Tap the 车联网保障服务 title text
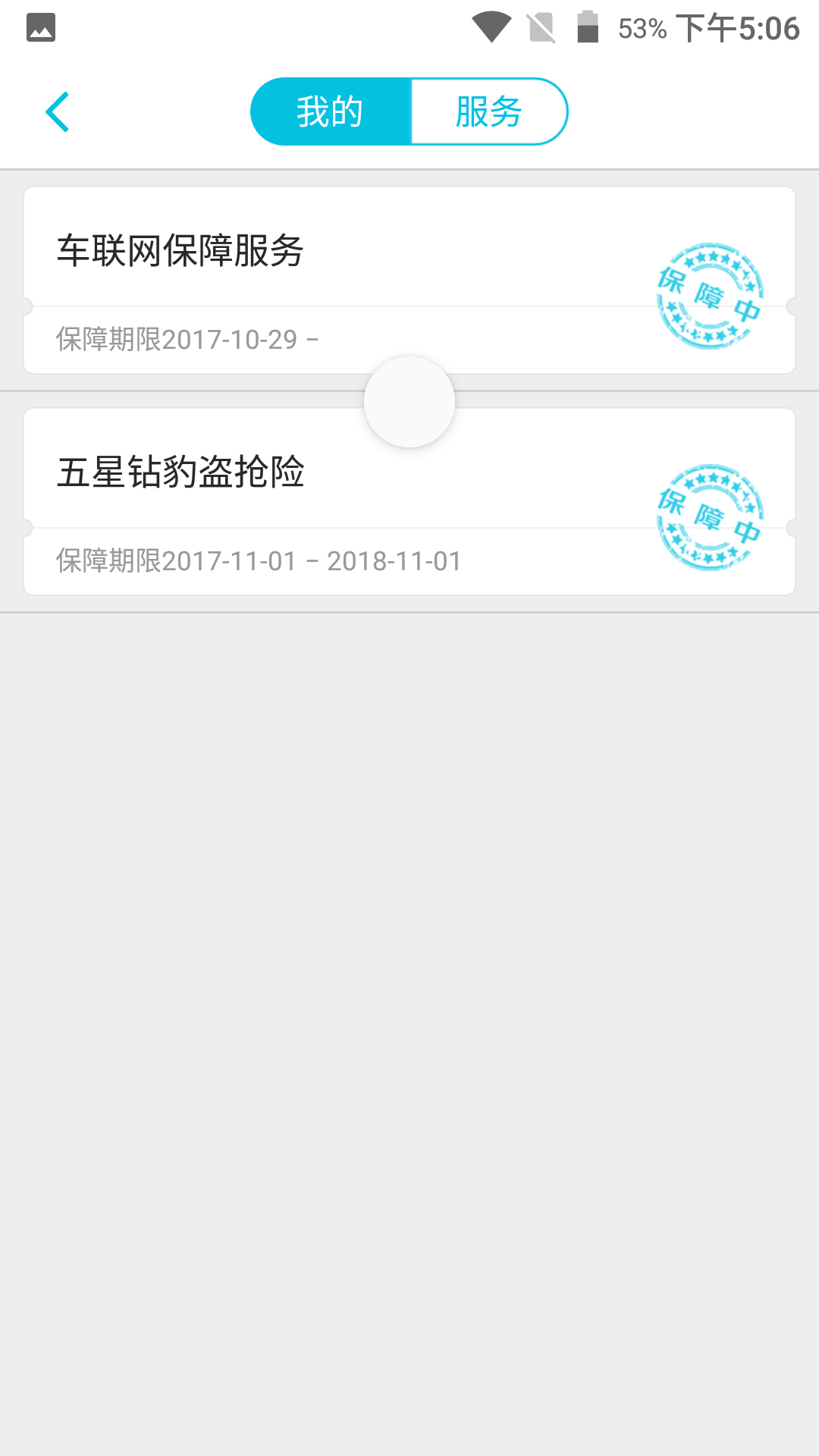819x1456 pixels. coord(180,250)
